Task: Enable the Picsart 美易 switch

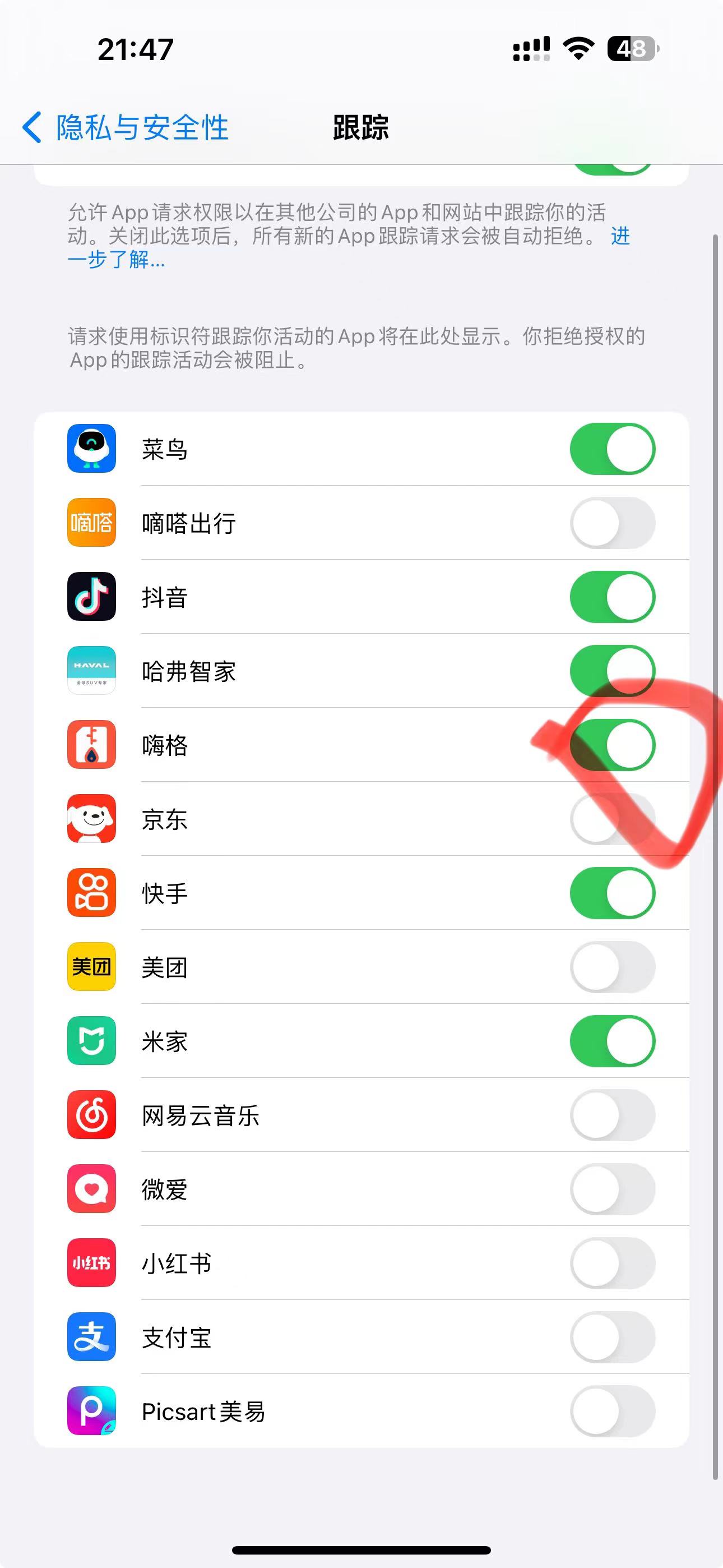Action: [612, 1412]
